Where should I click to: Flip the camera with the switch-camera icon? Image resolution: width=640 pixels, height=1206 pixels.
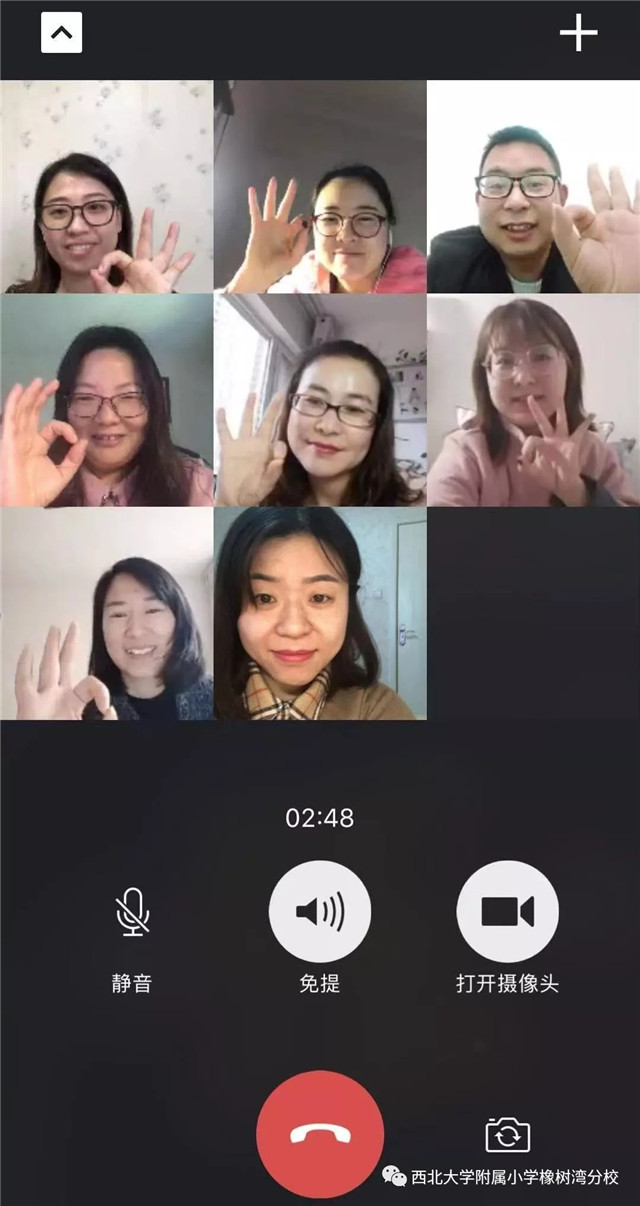pyautogui.click(x=508, y=1135)
